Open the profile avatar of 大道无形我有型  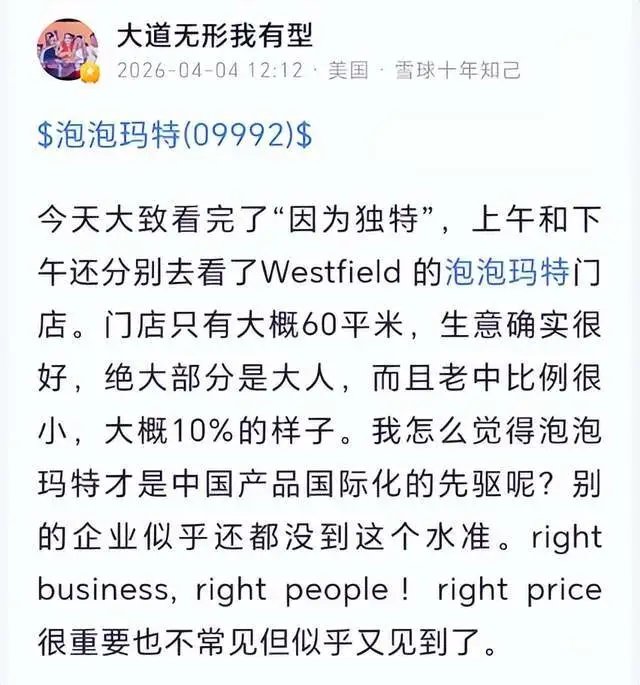coord(67,51)
